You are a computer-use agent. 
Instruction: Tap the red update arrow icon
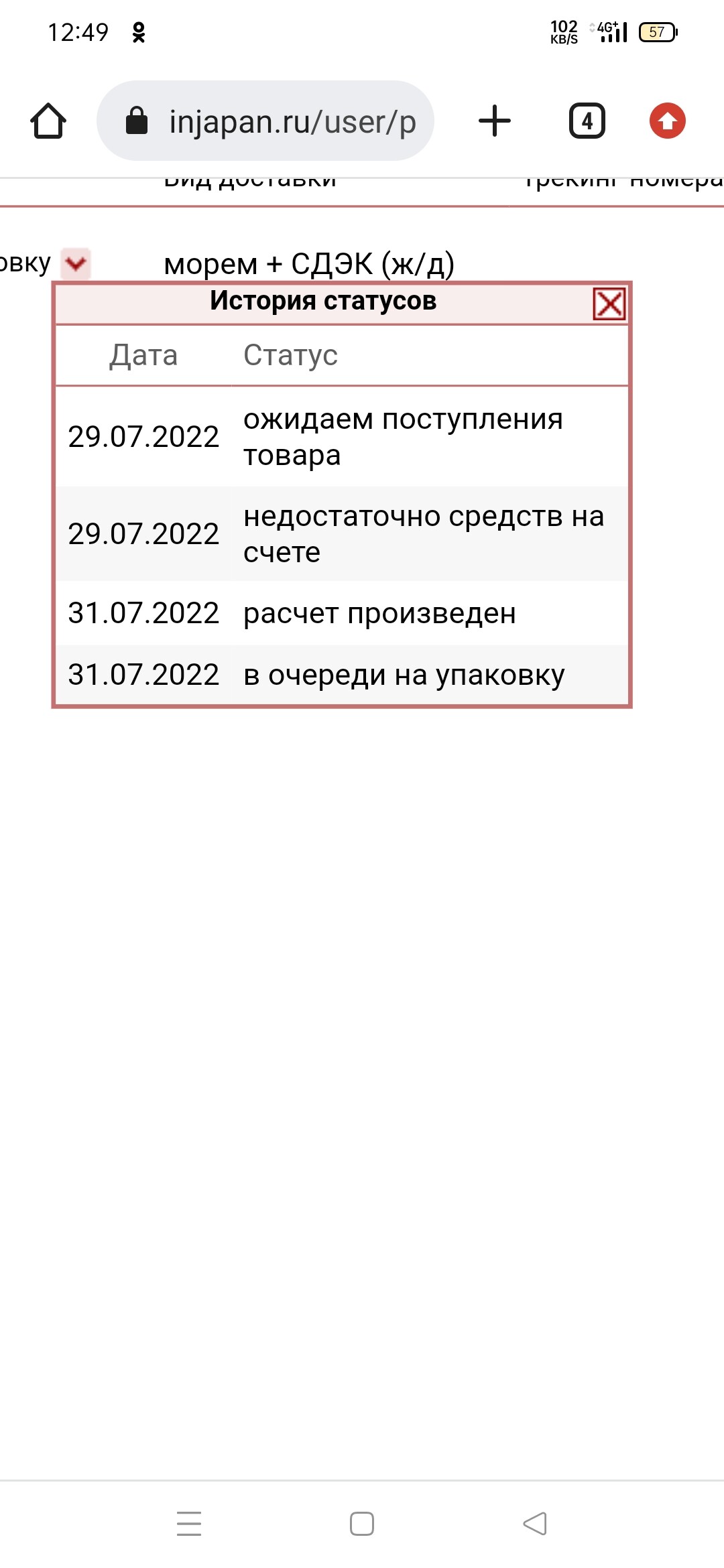click(668, 121)
